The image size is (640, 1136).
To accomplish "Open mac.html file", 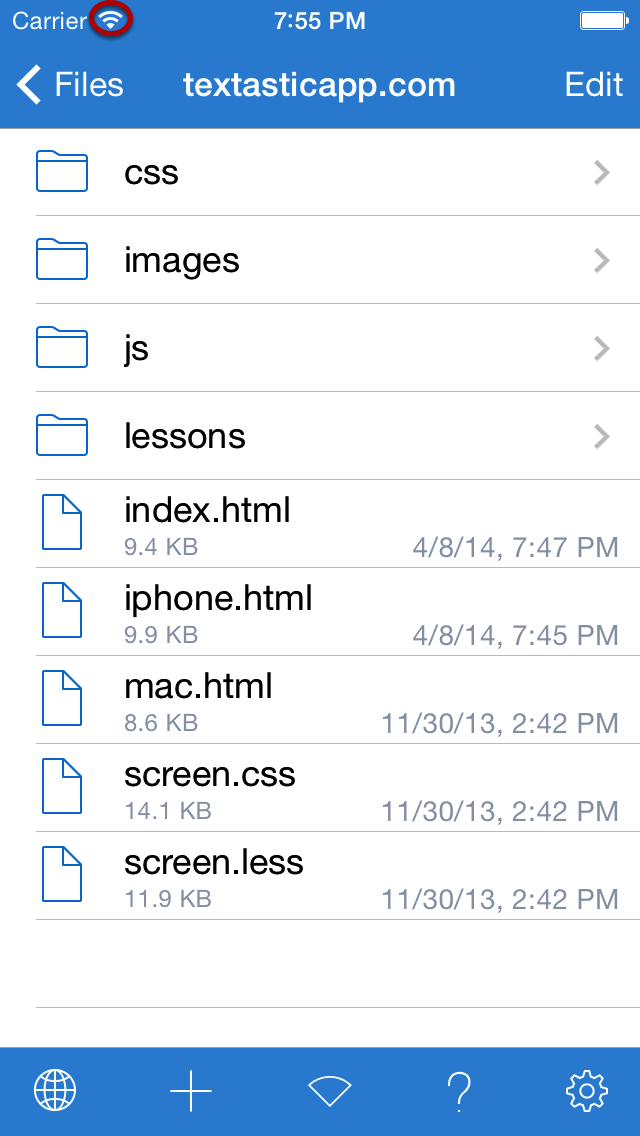I will (x=320, y=700).
